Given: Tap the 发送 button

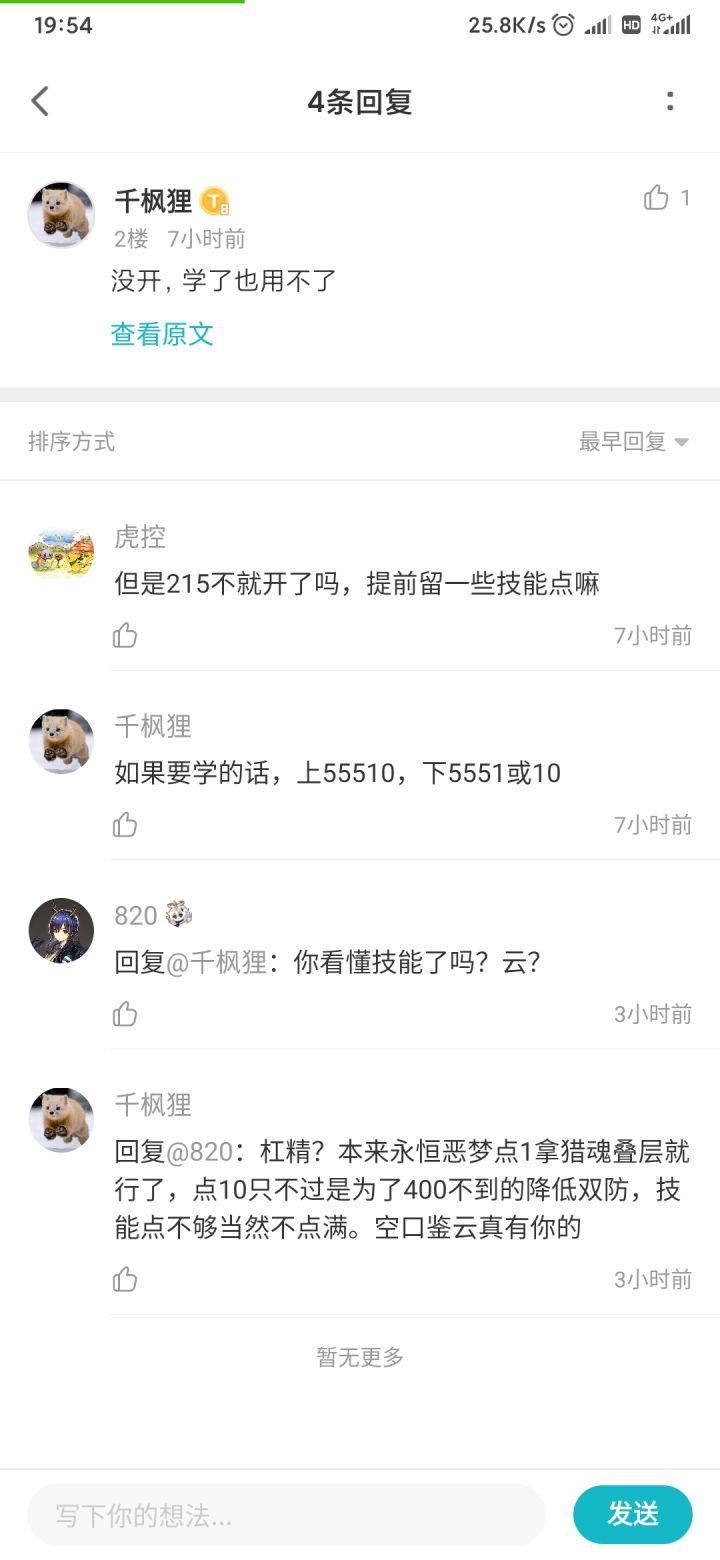Looking at the screenshot, I should coord(632,1514).
